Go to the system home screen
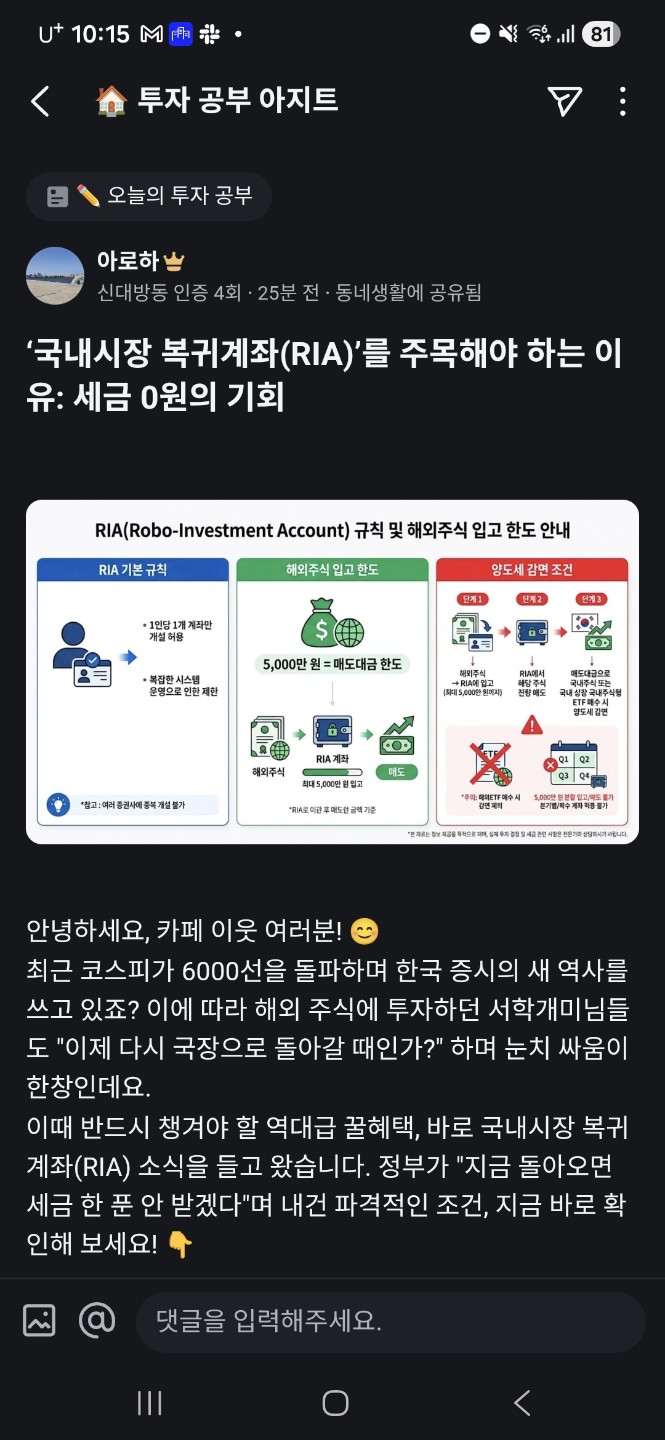Screen dimensions: 665x1440 click(x=335, y=1403)
